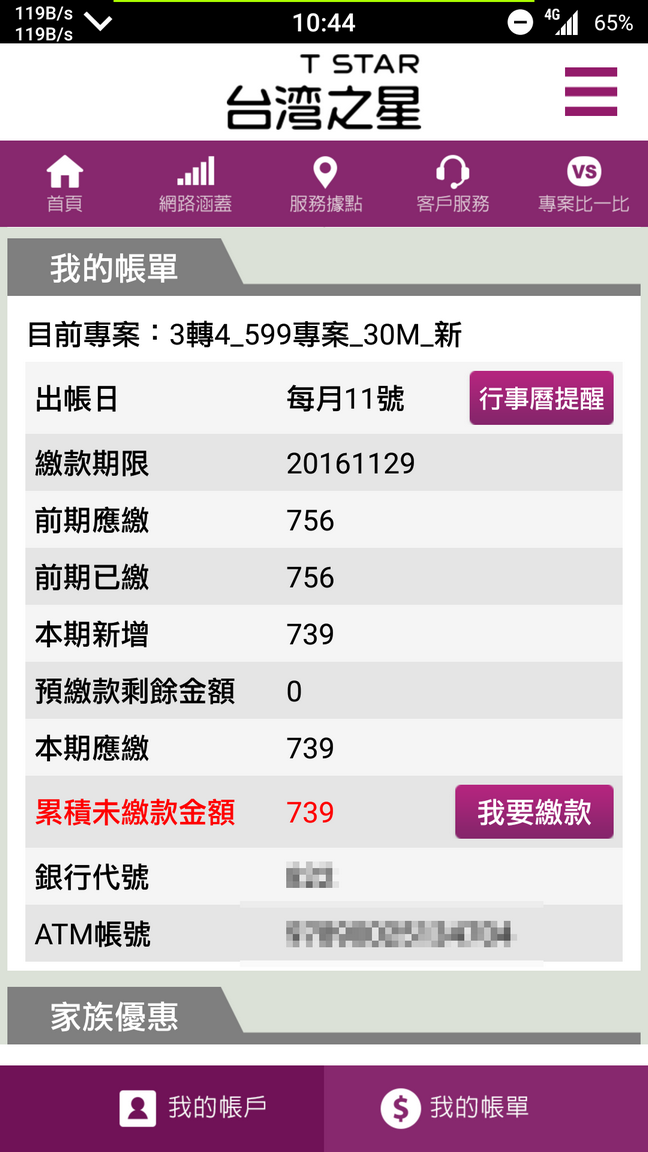Switch to the 我的帳戶 tab
Viewport: 648px width, 1152px height.
pyautogui.click(x=162, y=1108)
